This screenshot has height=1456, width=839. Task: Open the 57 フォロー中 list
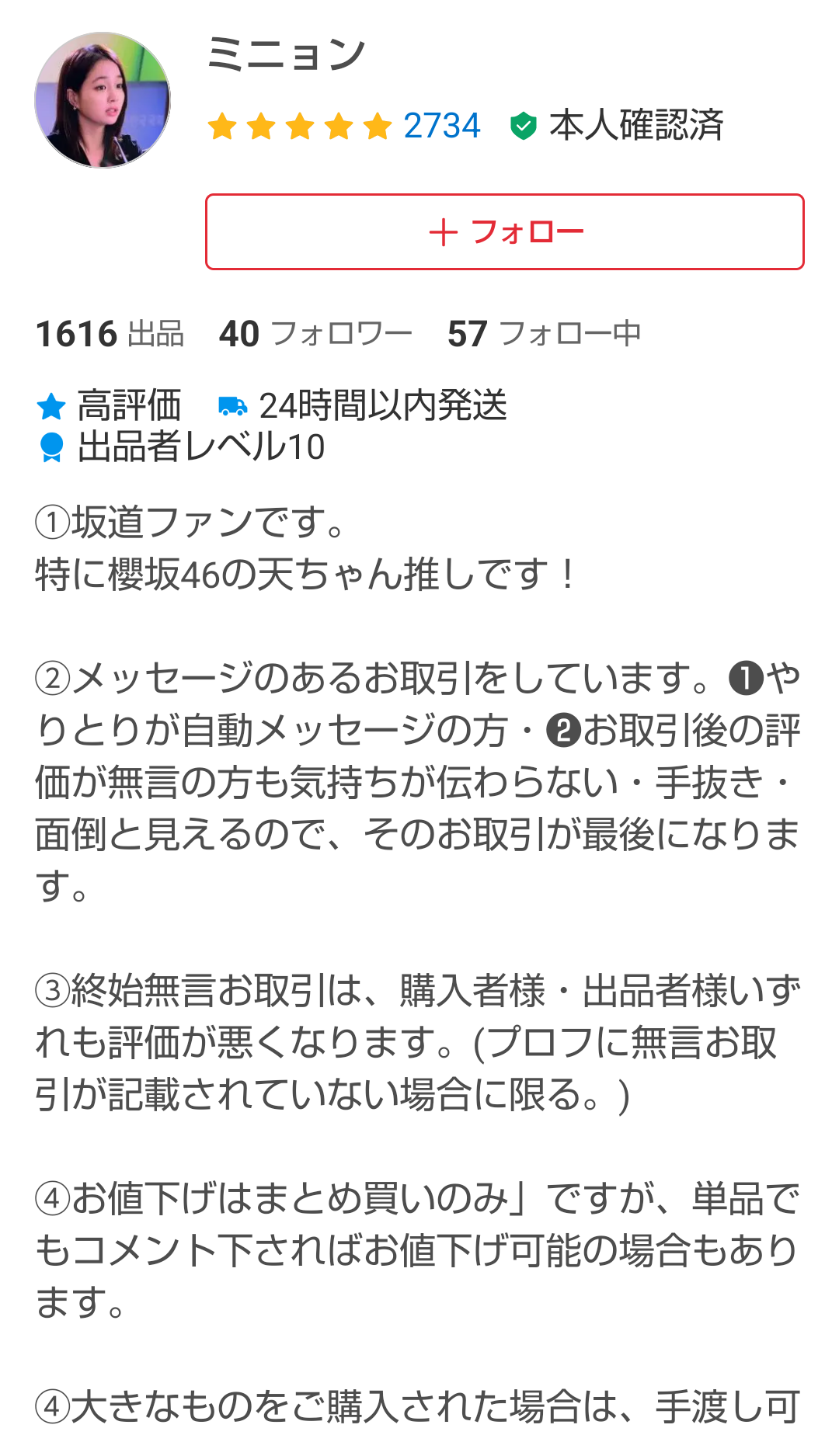545,334
